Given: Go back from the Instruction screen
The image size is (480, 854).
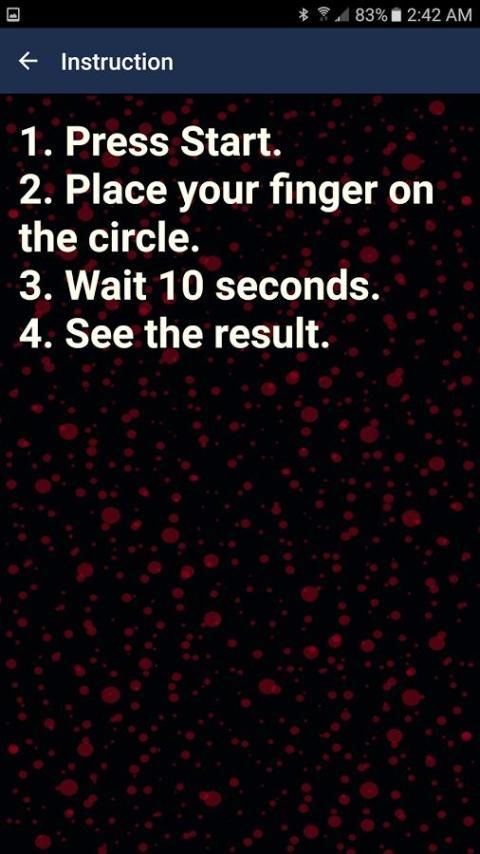Looking at the screenshot, I should pyautogui.click(x=28, y=62).
